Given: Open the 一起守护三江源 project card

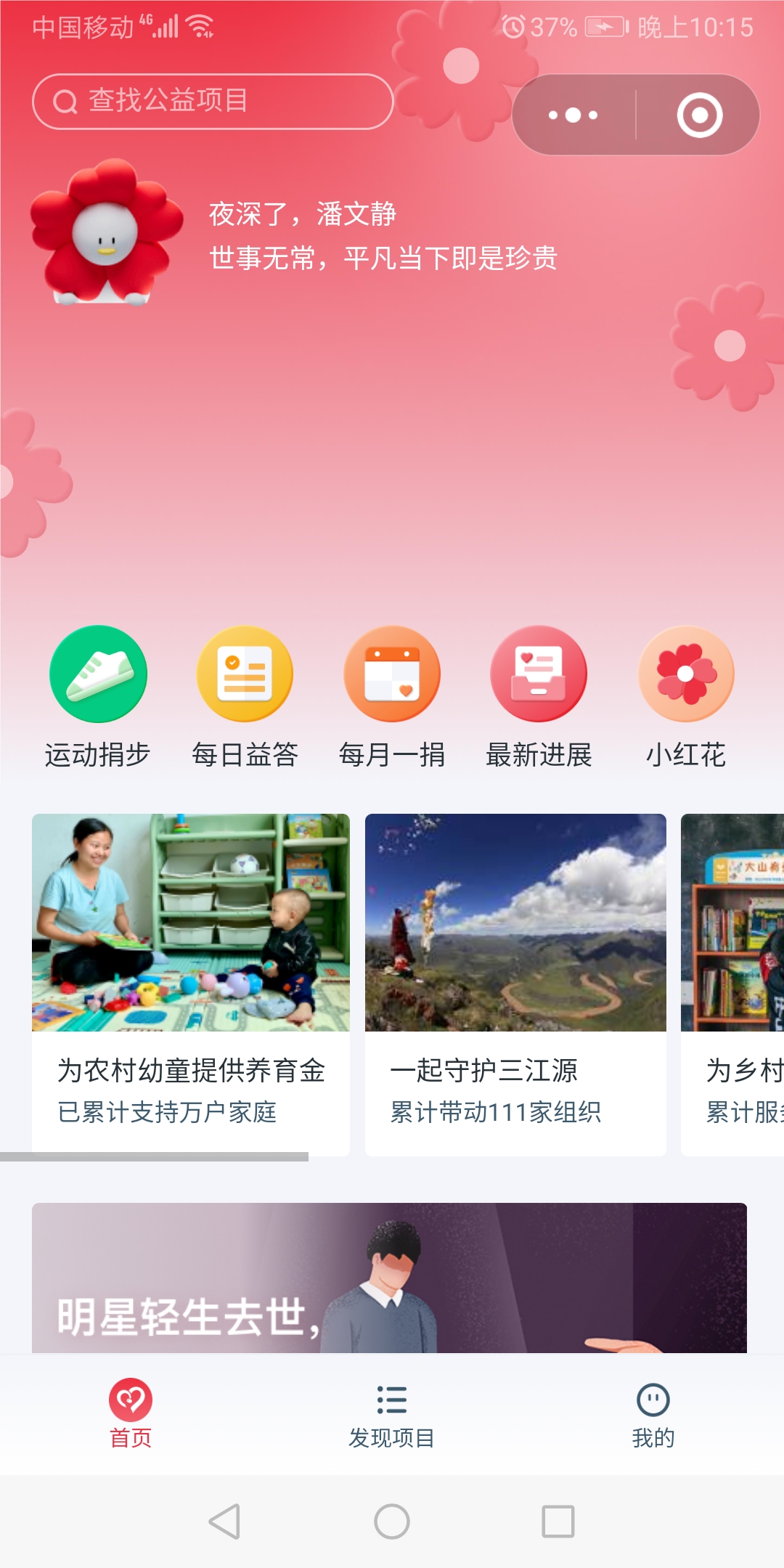Looking at the screenshot, I should (x=515, y=984).
